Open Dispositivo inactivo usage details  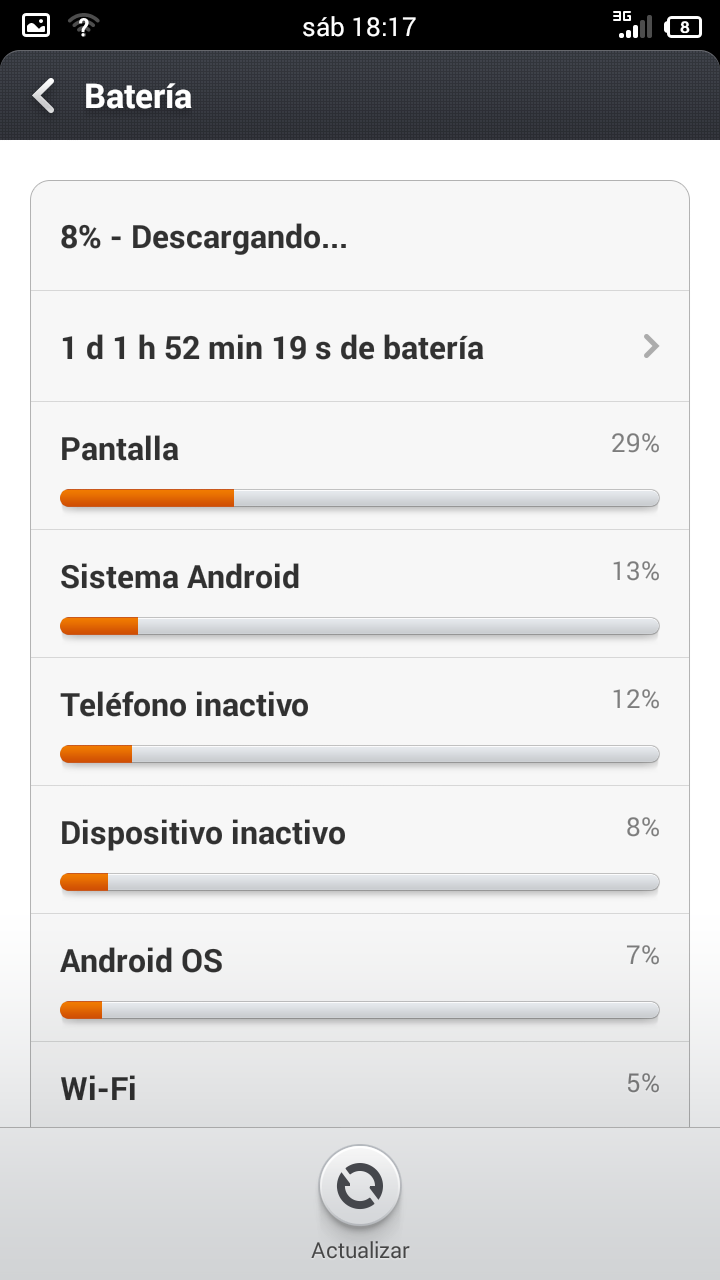pyautogui.click(x=360, y=850)
